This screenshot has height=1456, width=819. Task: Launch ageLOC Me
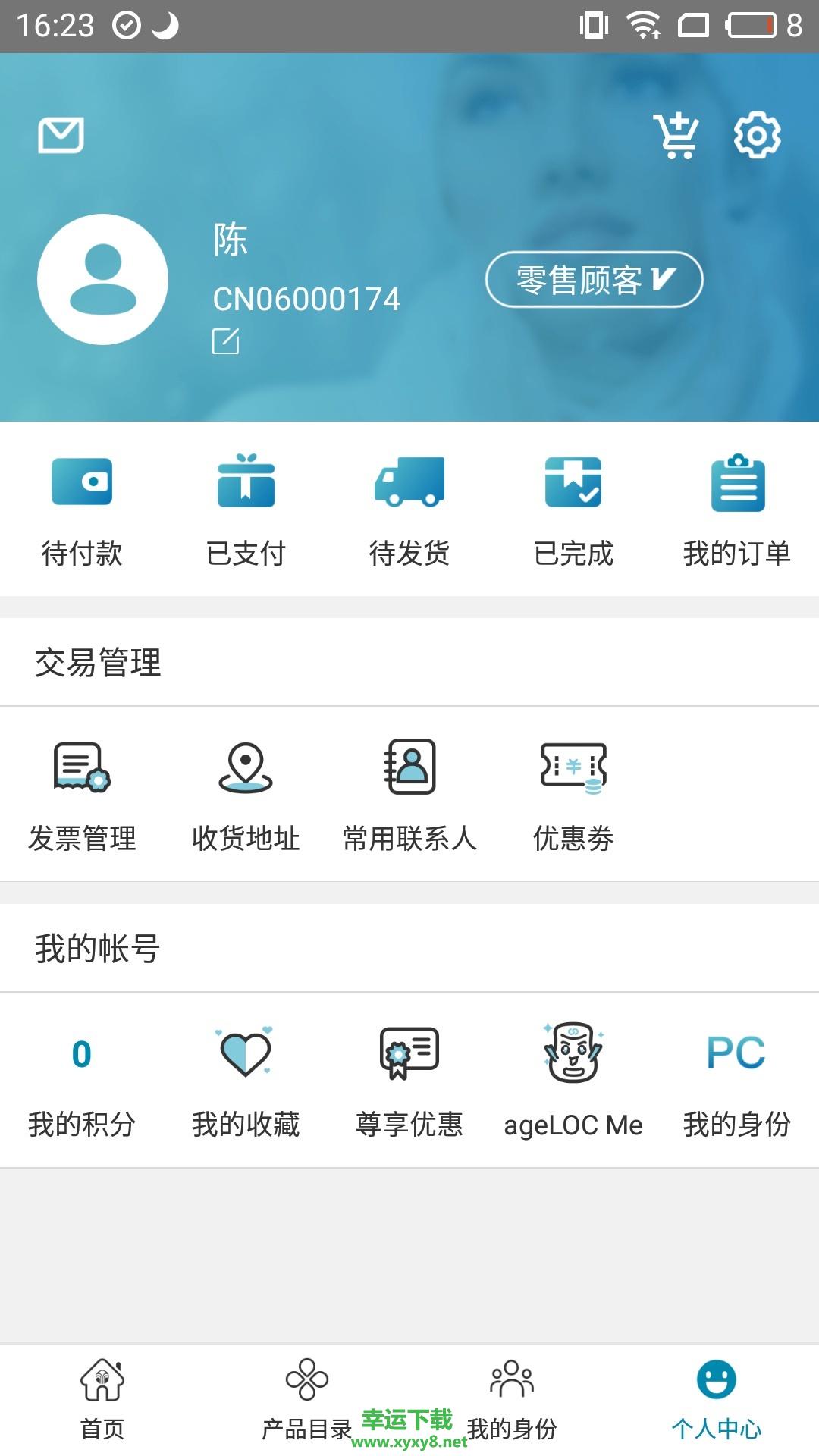tap(573, 1078)
